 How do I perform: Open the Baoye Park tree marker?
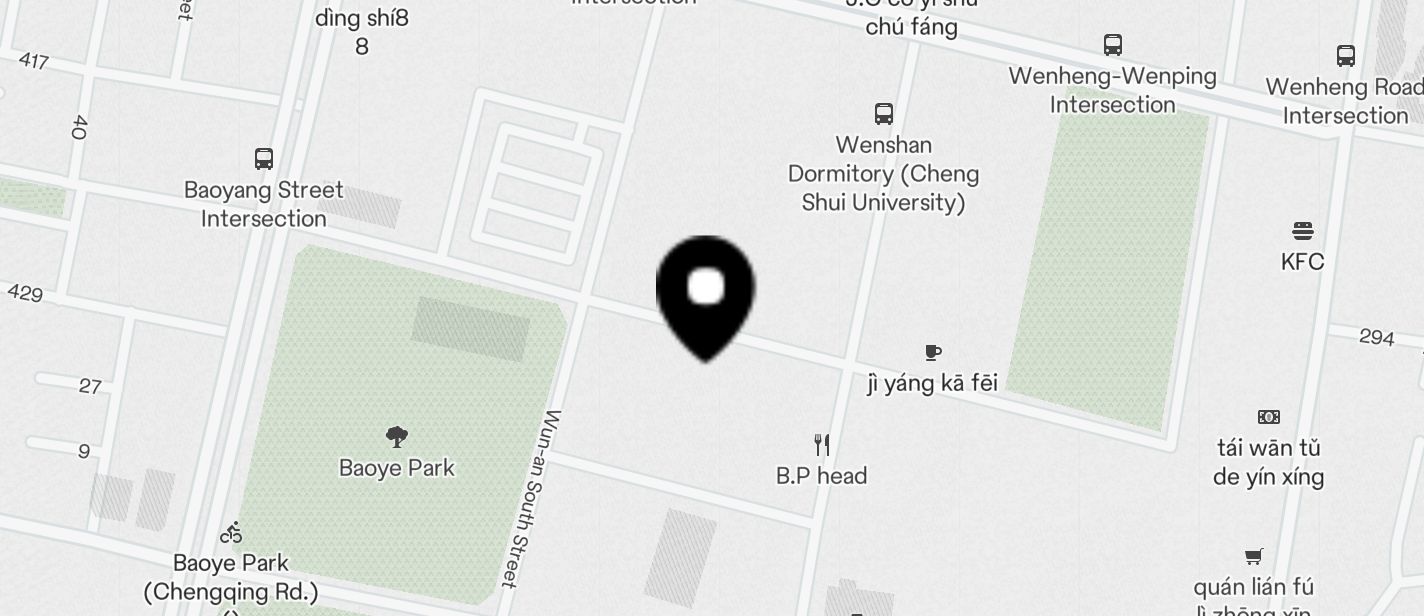[x=397, y=436]
